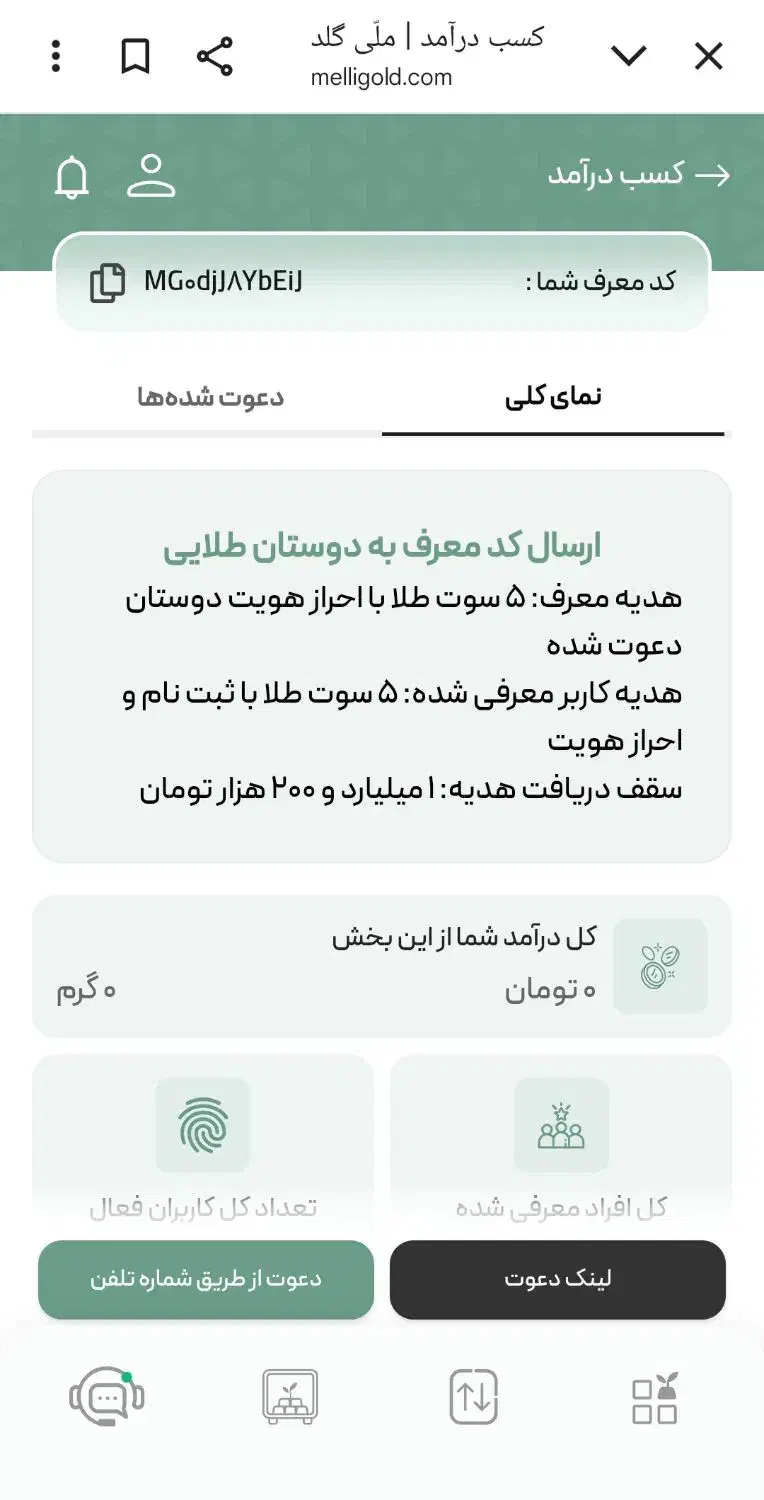Collapse the page using the down chevron
The width and height of the screenshot is (764, 1500).
point(629,55)
